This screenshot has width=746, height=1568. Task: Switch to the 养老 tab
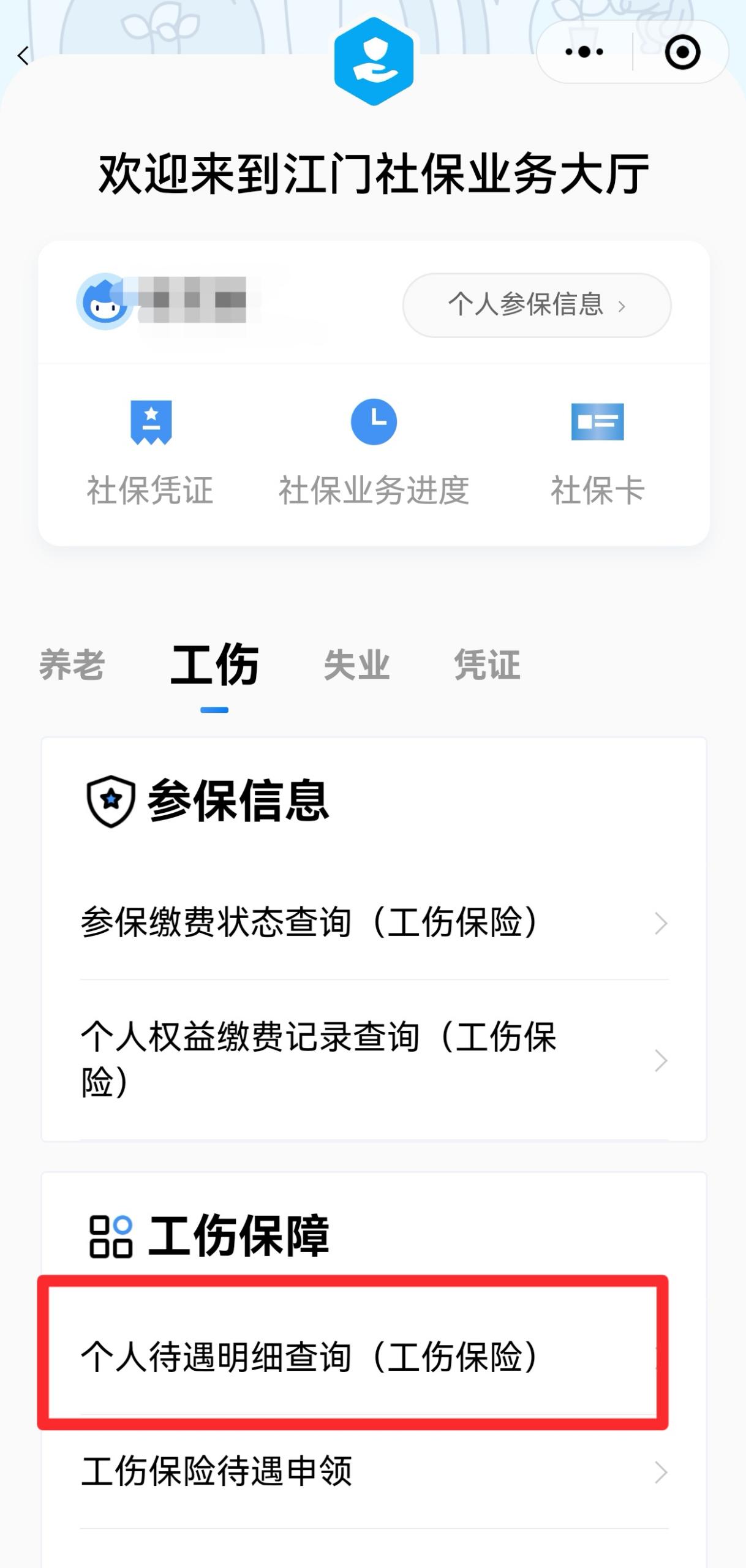click(72, 665)
